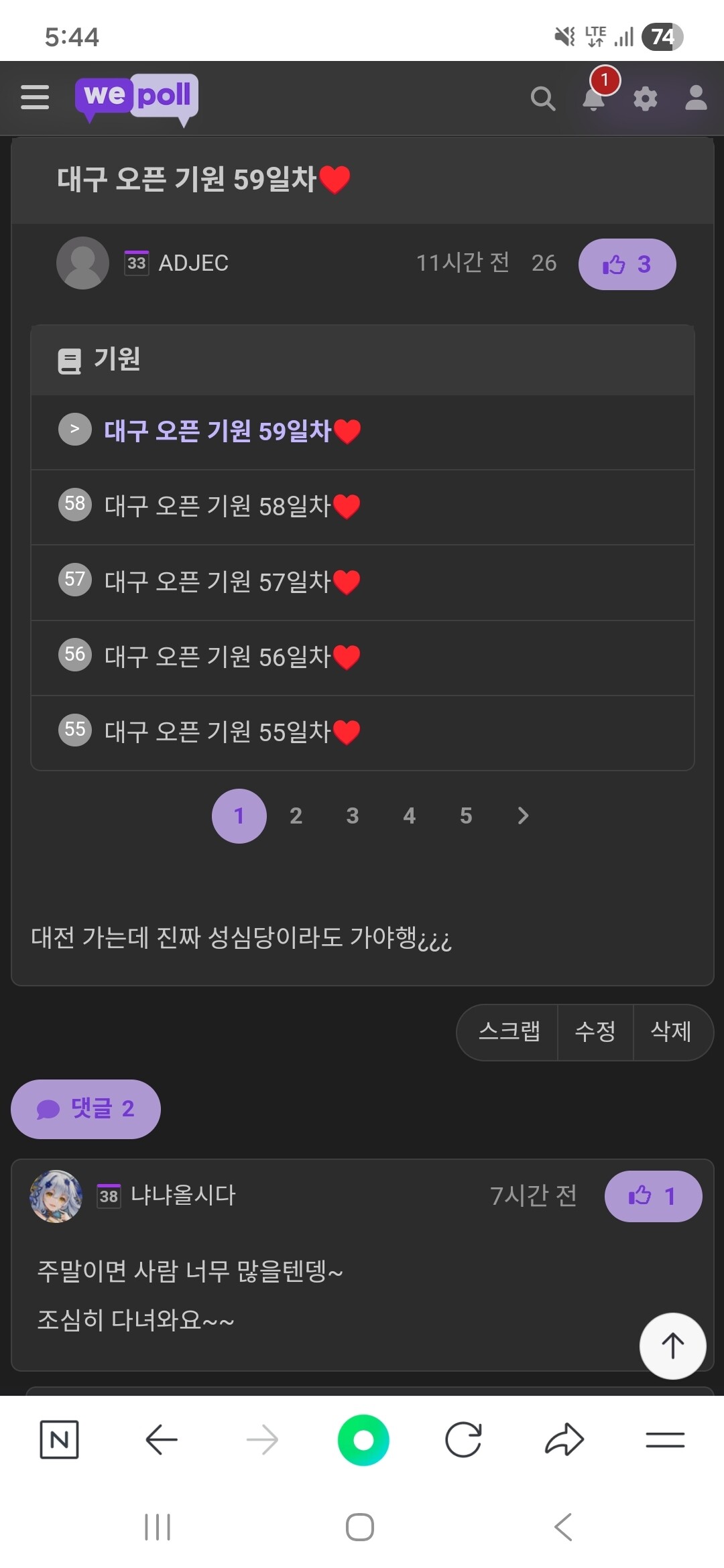Screen dimensions: 724x1568
Task: Delete the post with 삭제
Action: tap(671, 1031)
